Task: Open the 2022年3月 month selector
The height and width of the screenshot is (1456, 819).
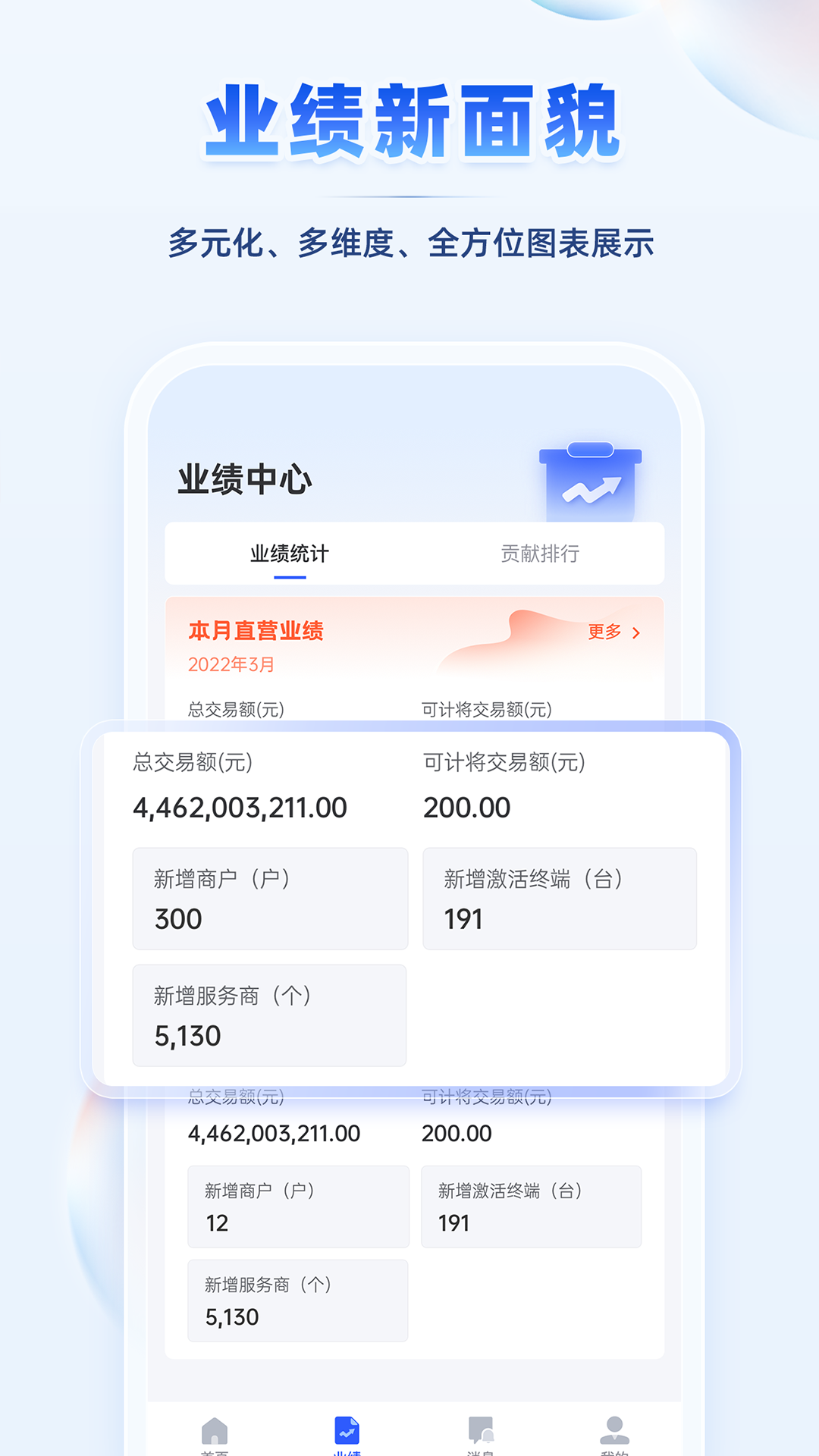Action: 231,665
